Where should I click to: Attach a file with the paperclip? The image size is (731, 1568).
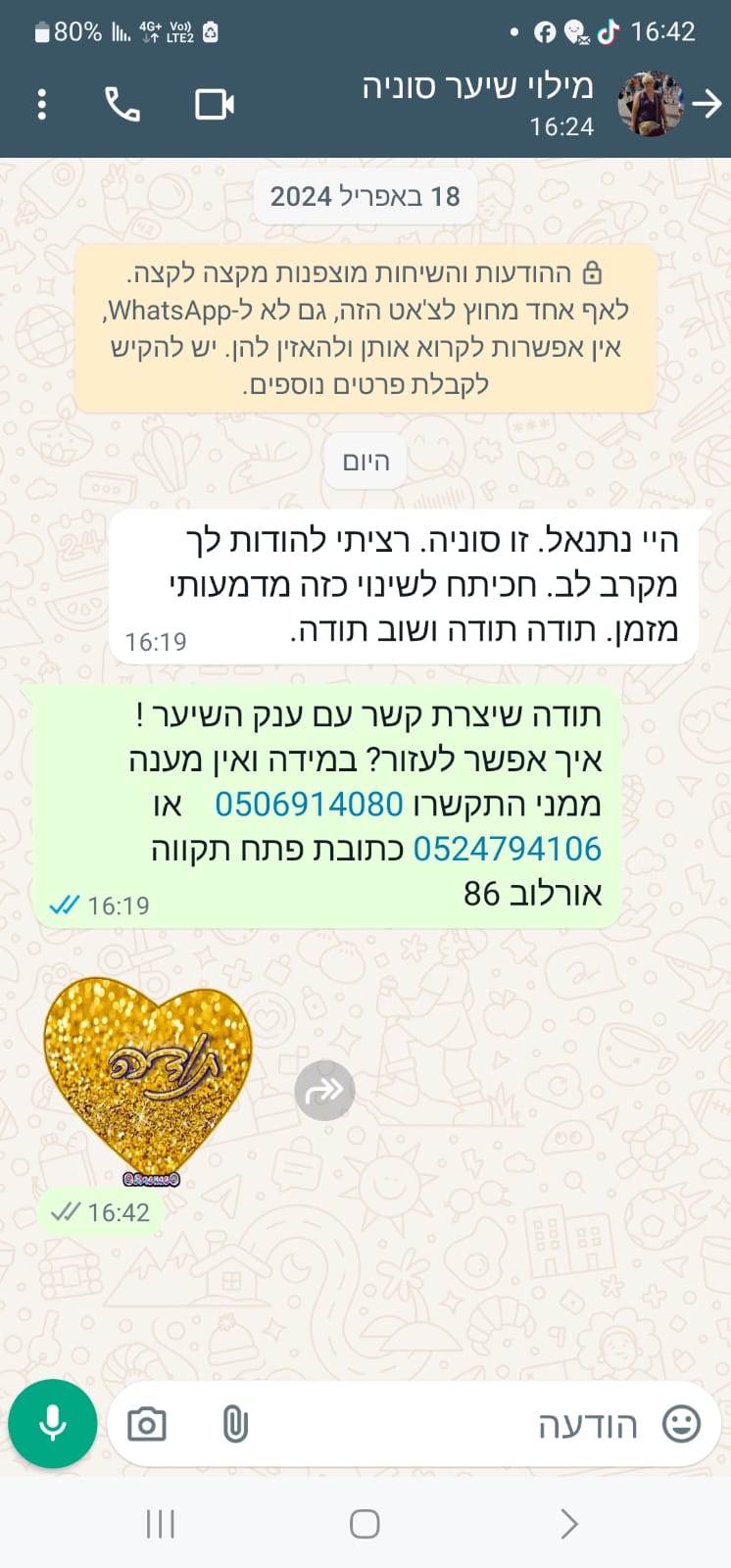tap(235, 1424)
